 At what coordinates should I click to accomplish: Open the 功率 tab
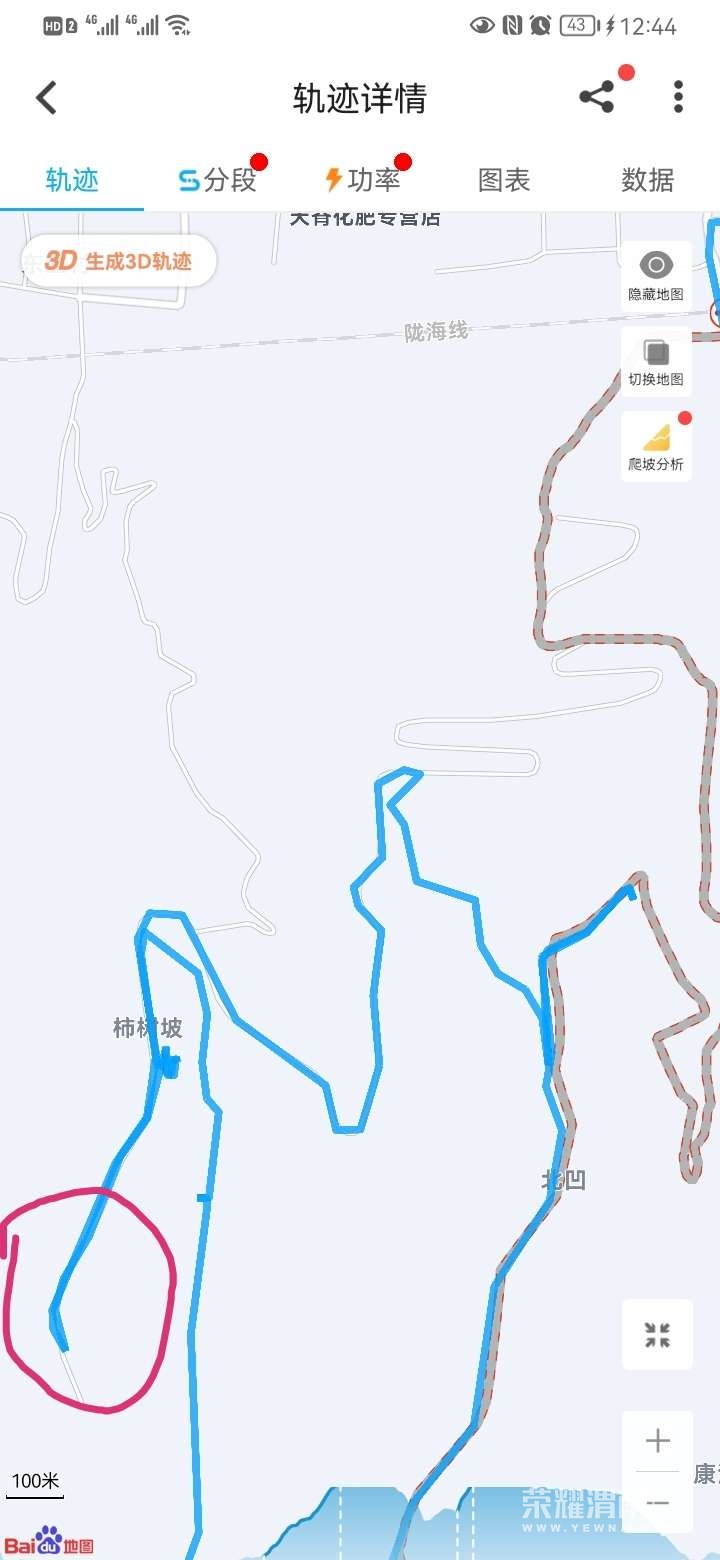(x=362, y=180)
